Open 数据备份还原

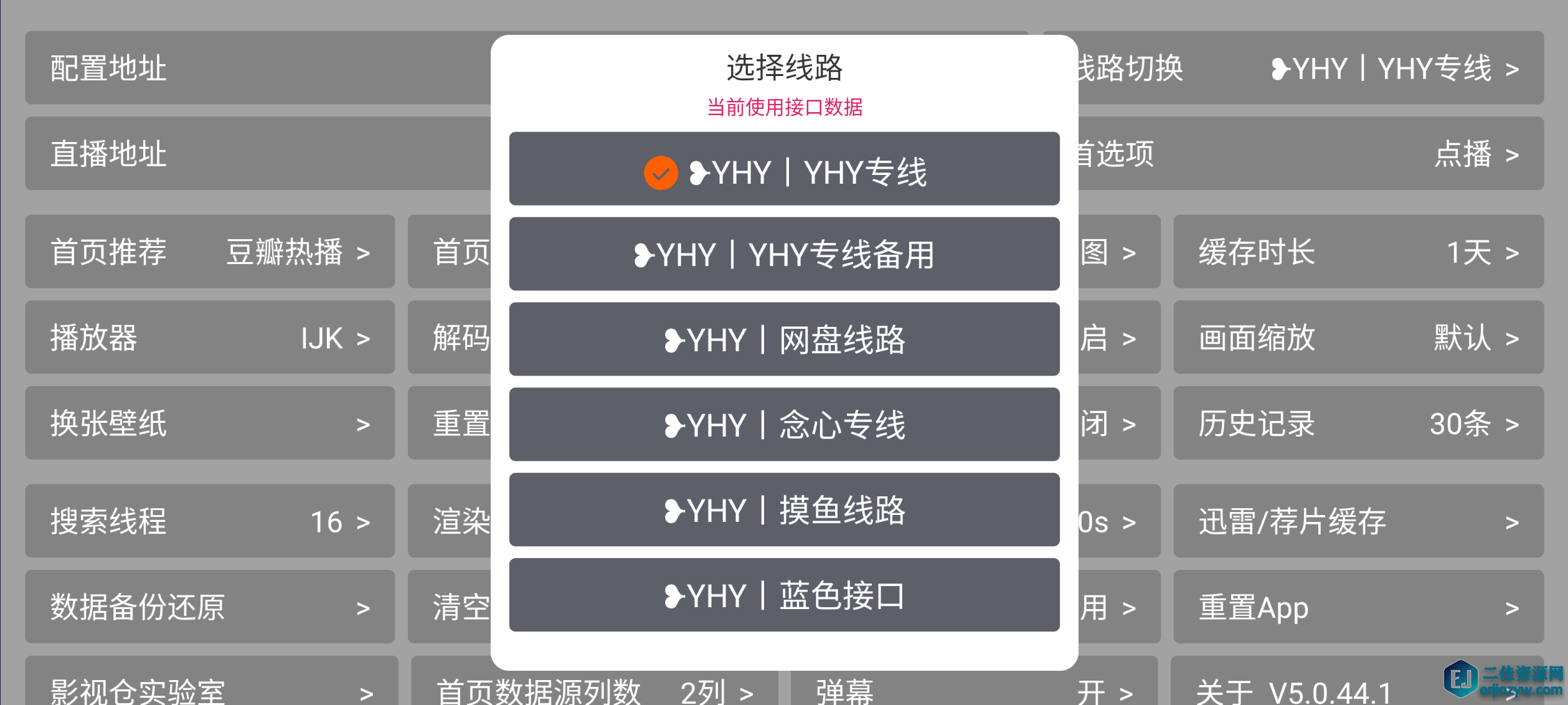(209, 607)
